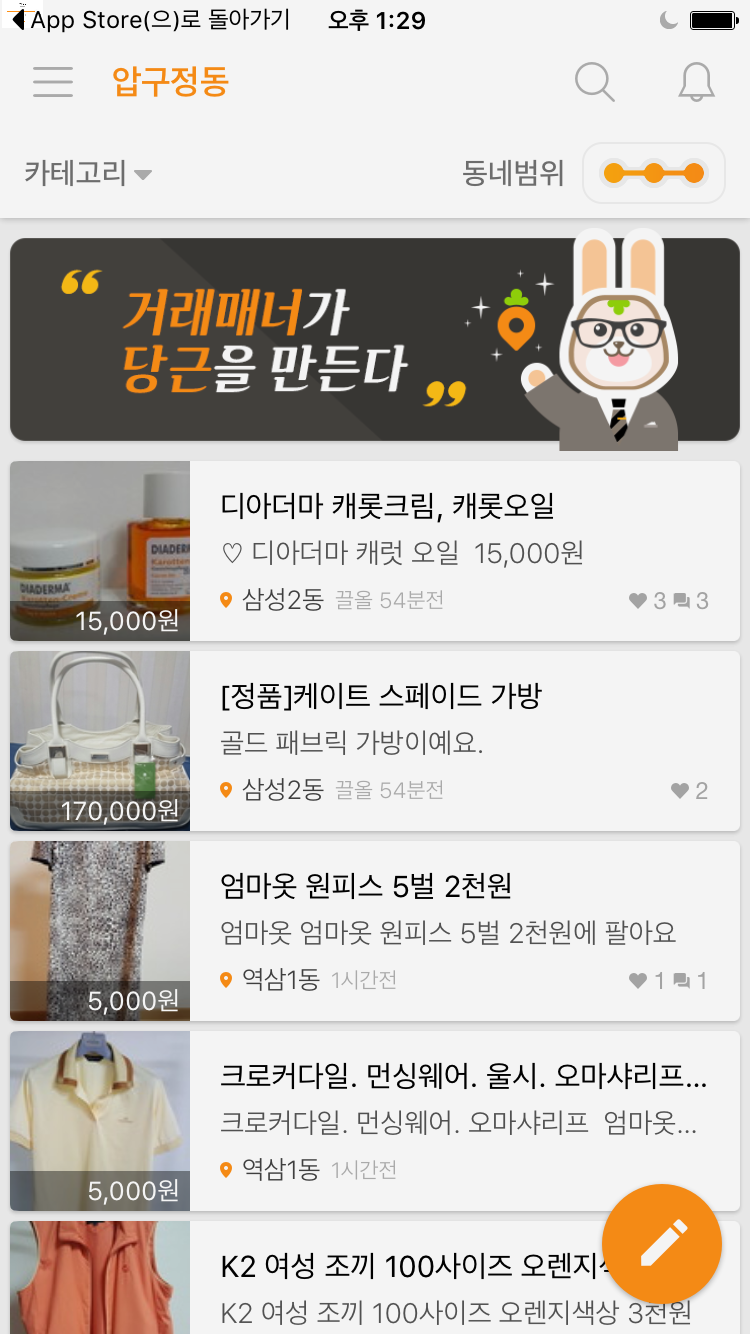Screen dimensions: 750x1334
Task: Select the 크로커다일. 먼싱웨어 polo shirt listing
Action: [375, 1121]
